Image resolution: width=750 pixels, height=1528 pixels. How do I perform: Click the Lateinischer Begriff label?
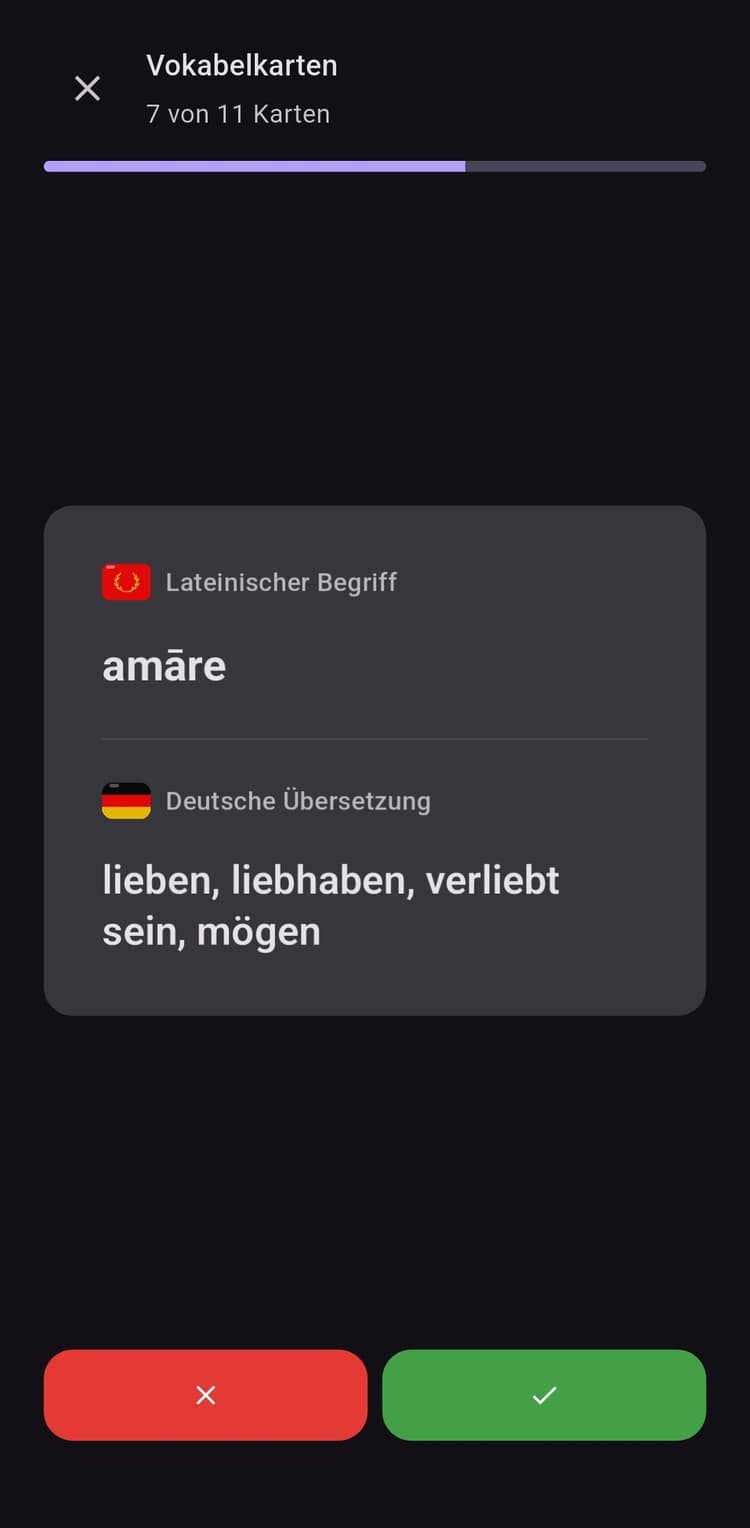tap(281, 581)
